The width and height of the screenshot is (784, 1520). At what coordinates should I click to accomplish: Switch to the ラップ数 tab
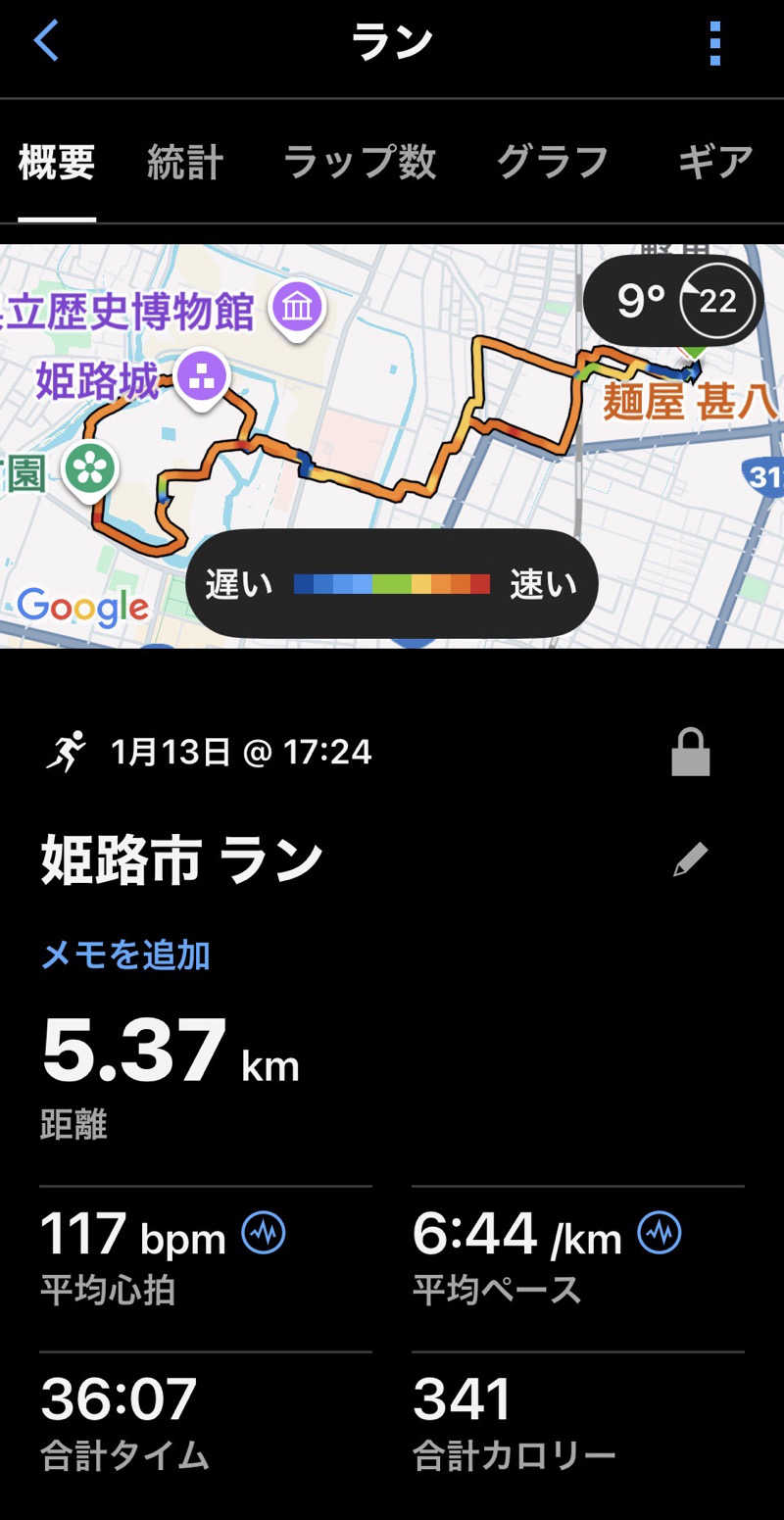[360, 162]
